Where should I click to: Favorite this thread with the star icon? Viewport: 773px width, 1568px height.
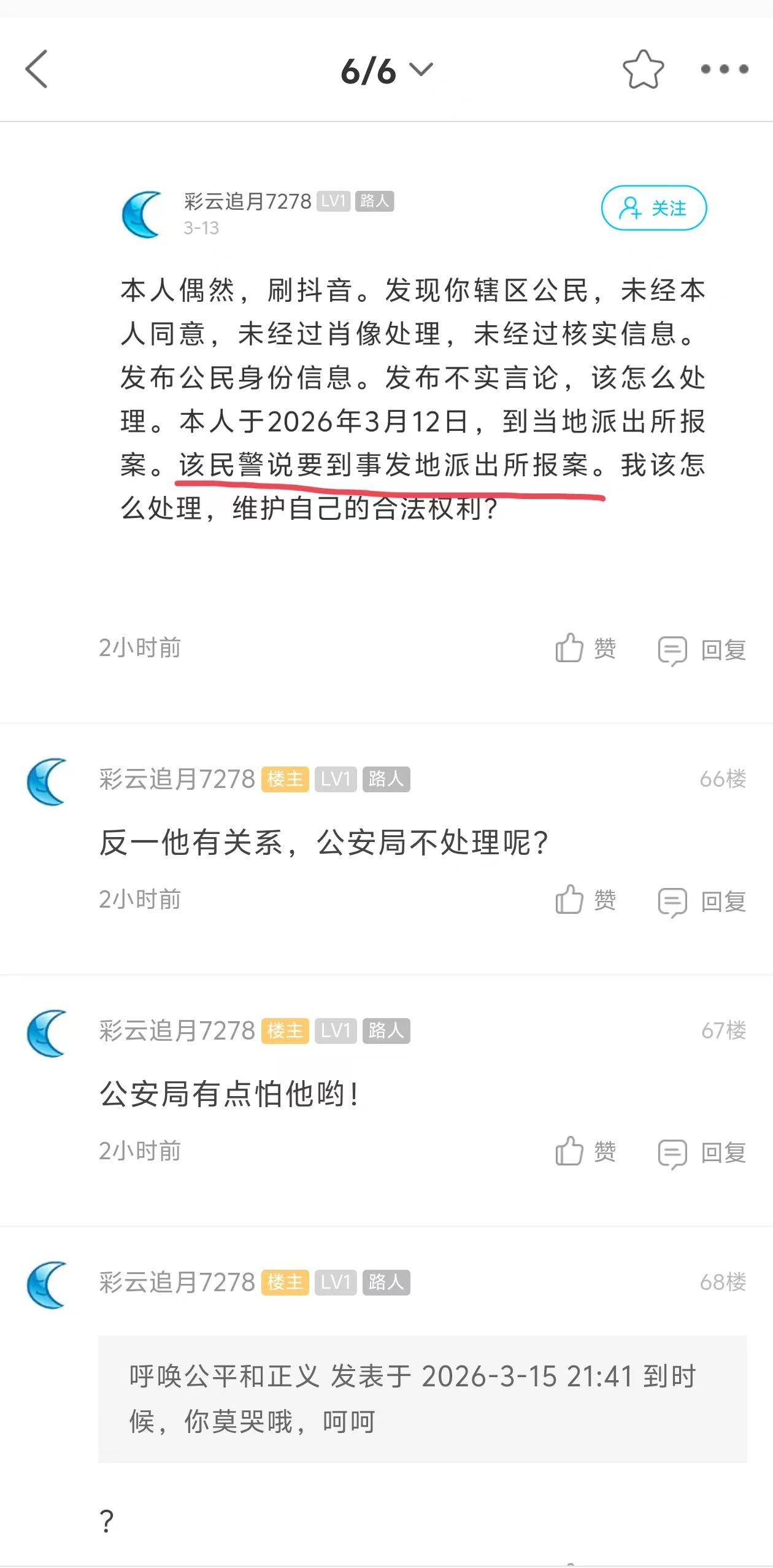(x=643, y=69)
